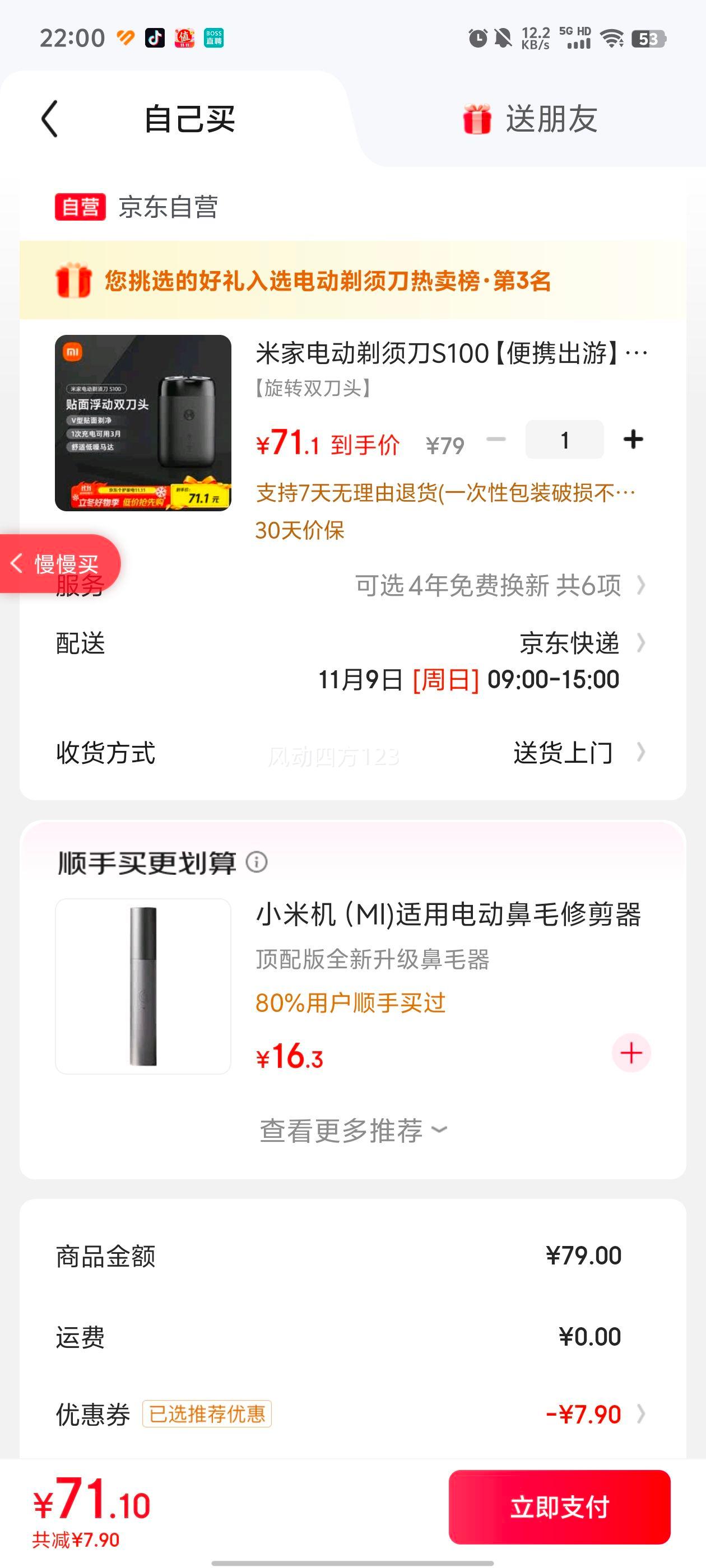This screenshot has width=706, height=1568.
Task: Open the 米家电动剃须刀S100 product image
Action: (143, 423)
